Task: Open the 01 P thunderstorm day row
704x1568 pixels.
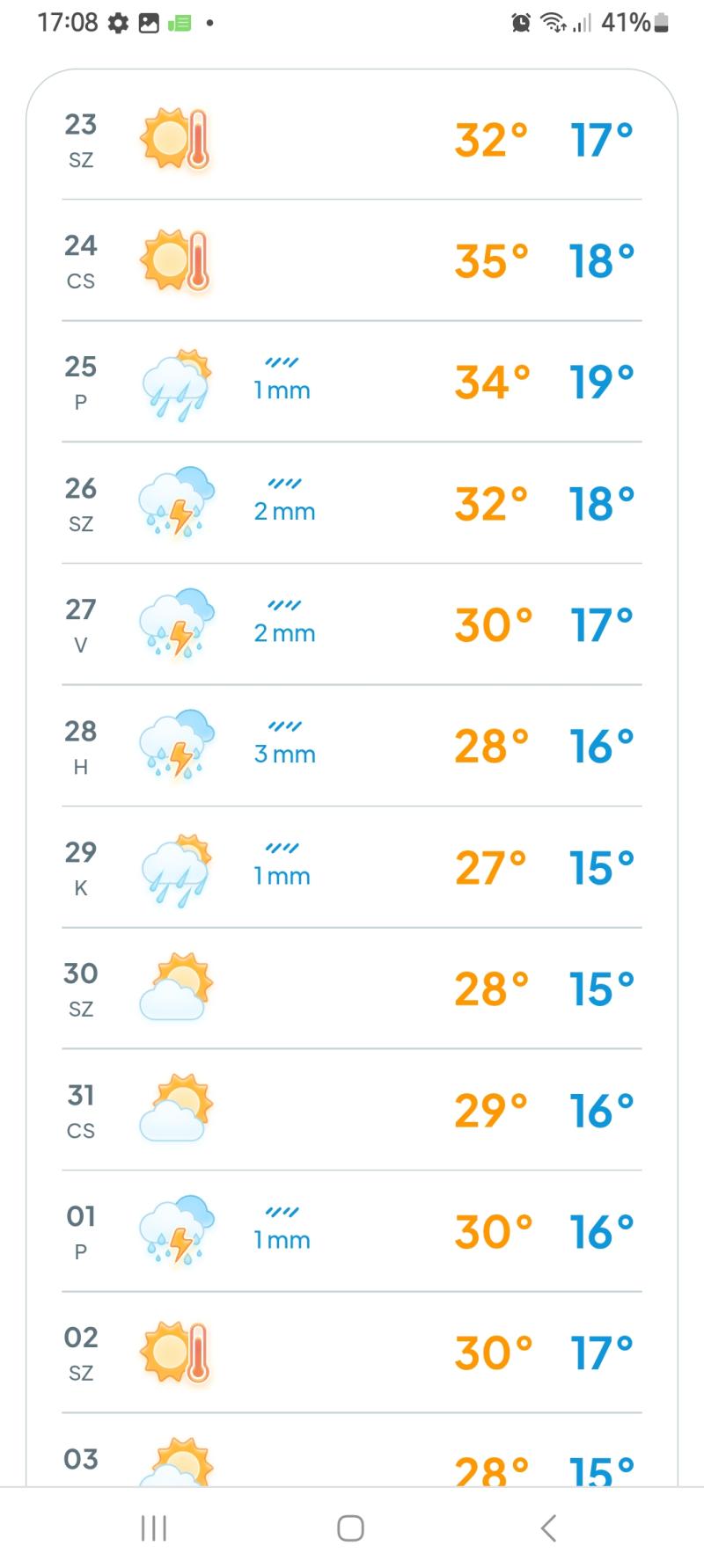Action: point(352,1231)
